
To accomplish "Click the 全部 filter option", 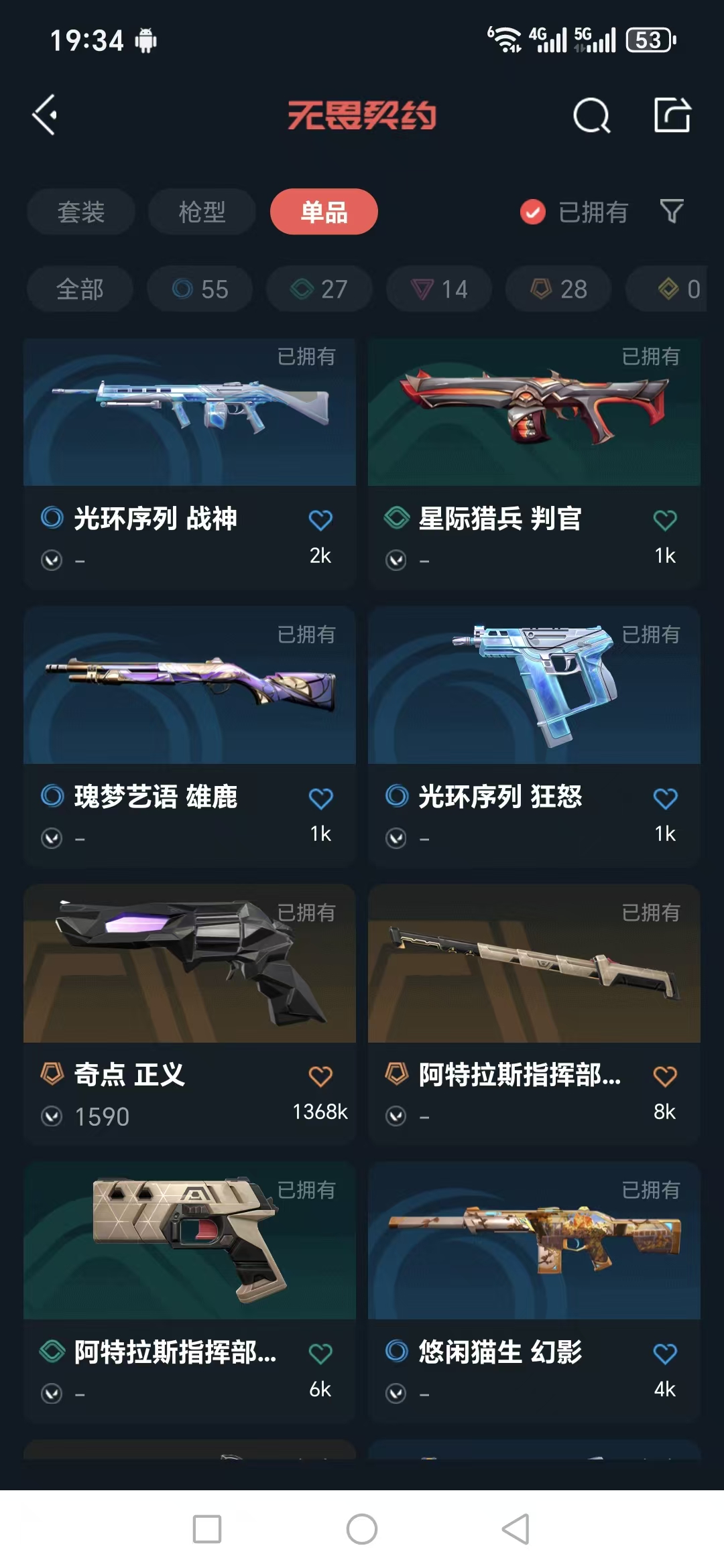I will pos(80,289).
